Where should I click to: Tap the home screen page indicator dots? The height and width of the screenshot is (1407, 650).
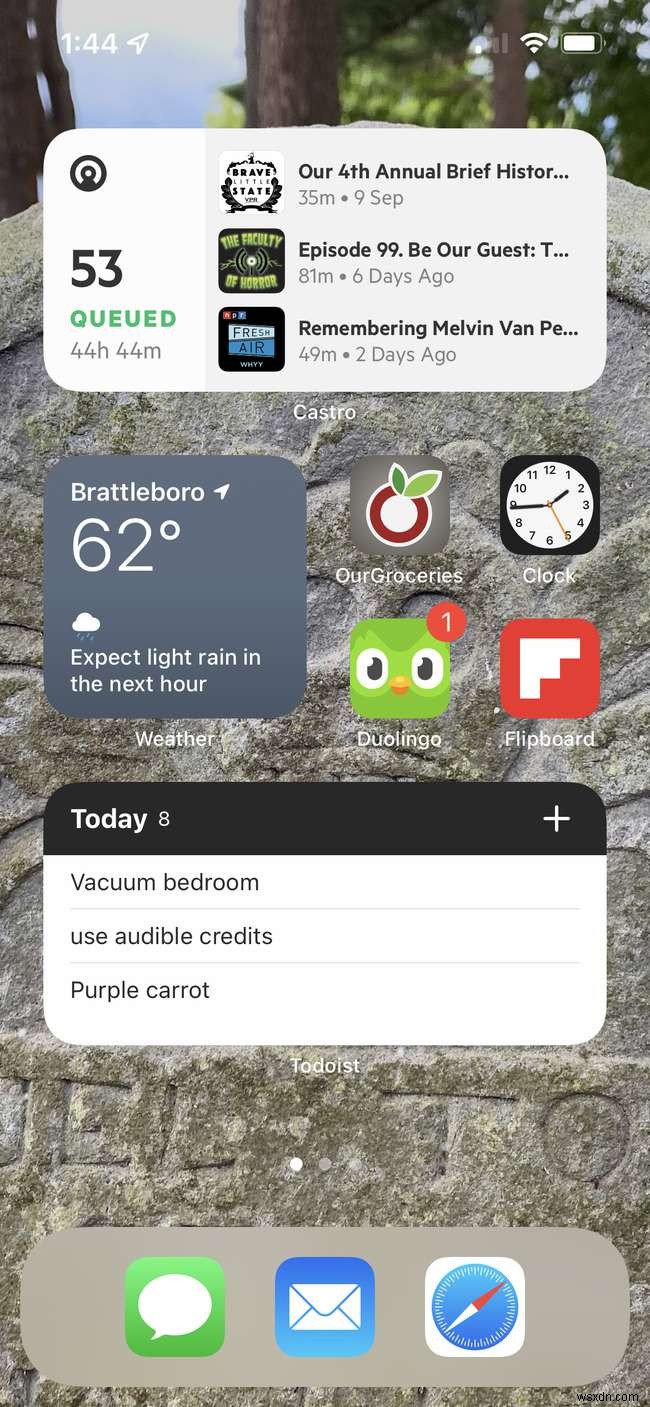point(325,1164)
